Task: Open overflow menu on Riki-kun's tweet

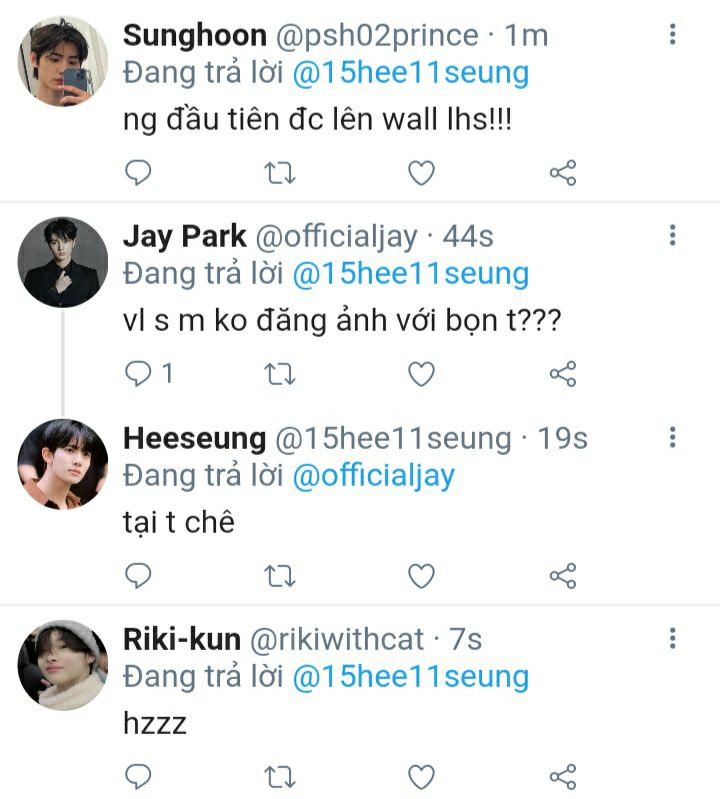Action: [x=672, y=638]
